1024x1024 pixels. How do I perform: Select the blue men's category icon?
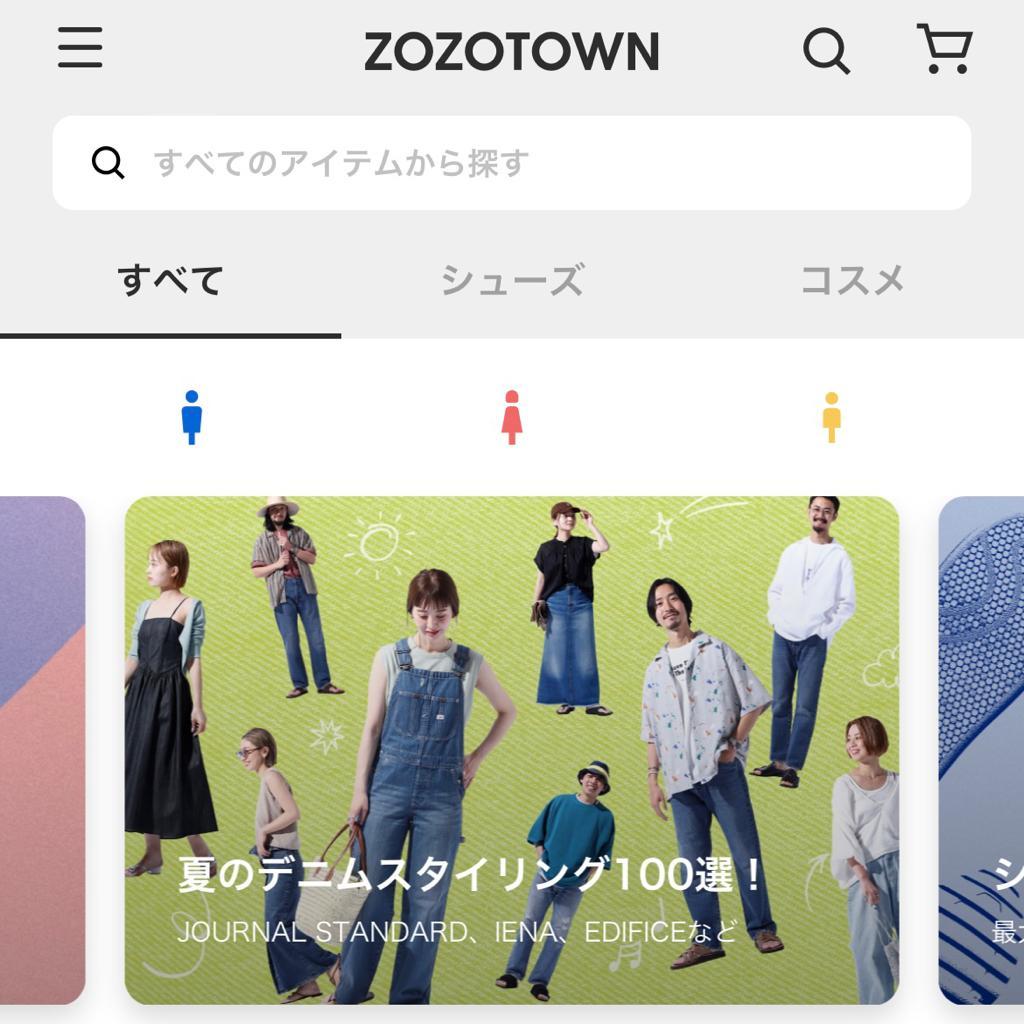(x=192, y=417)
